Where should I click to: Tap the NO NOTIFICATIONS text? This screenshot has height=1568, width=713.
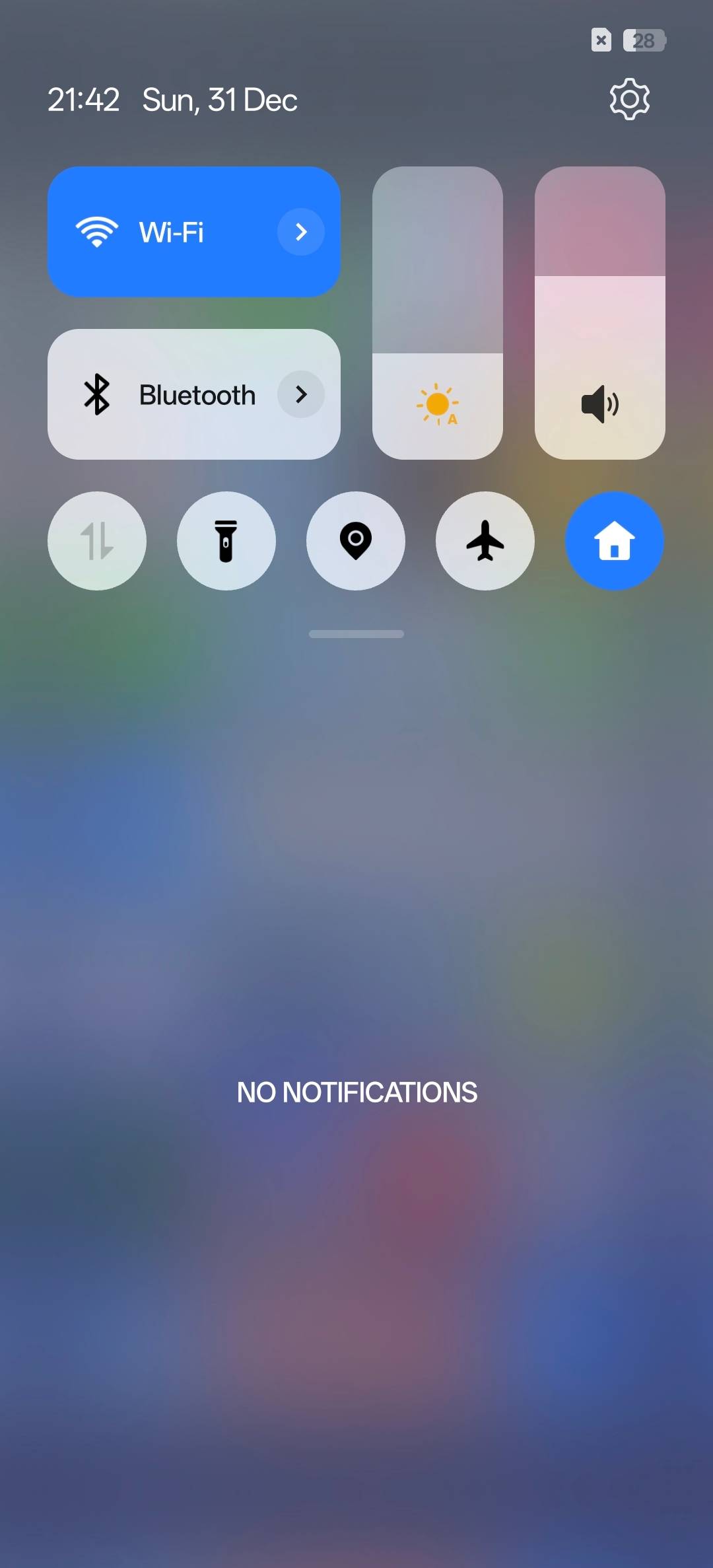[356, 1092]
